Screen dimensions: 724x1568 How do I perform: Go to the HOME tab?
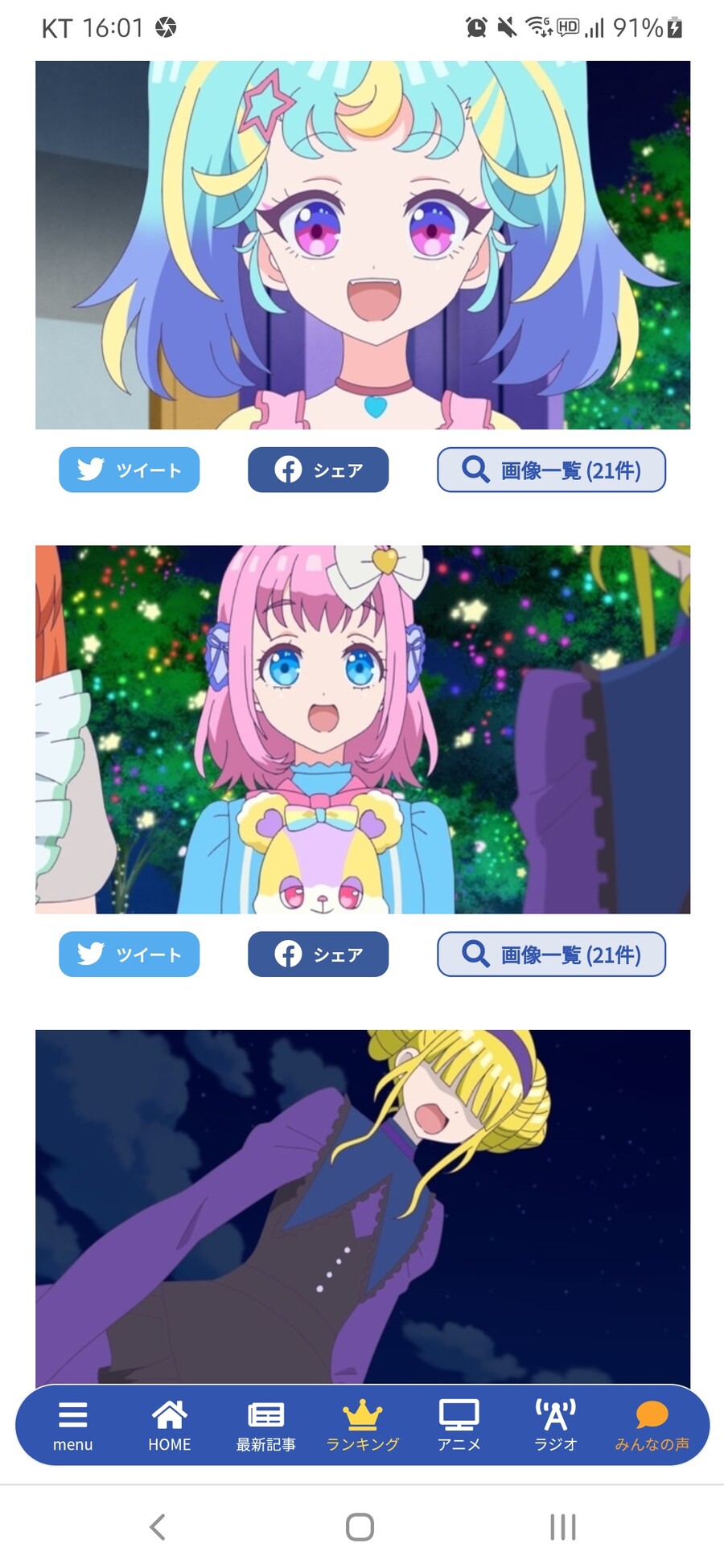pyautogui.click(x=169, y=1426)
